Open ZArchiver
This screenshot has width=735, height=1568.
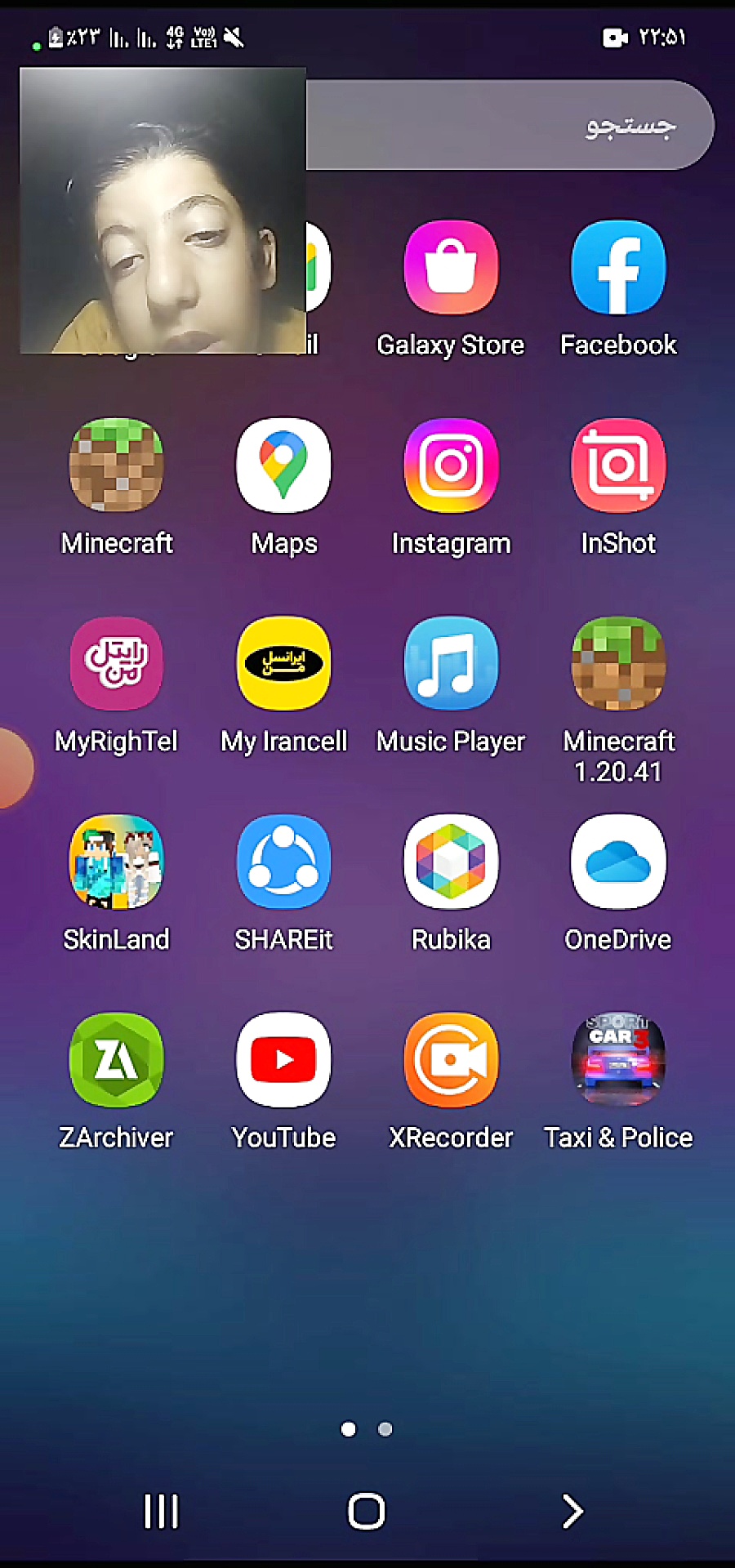coord(116,1060)
